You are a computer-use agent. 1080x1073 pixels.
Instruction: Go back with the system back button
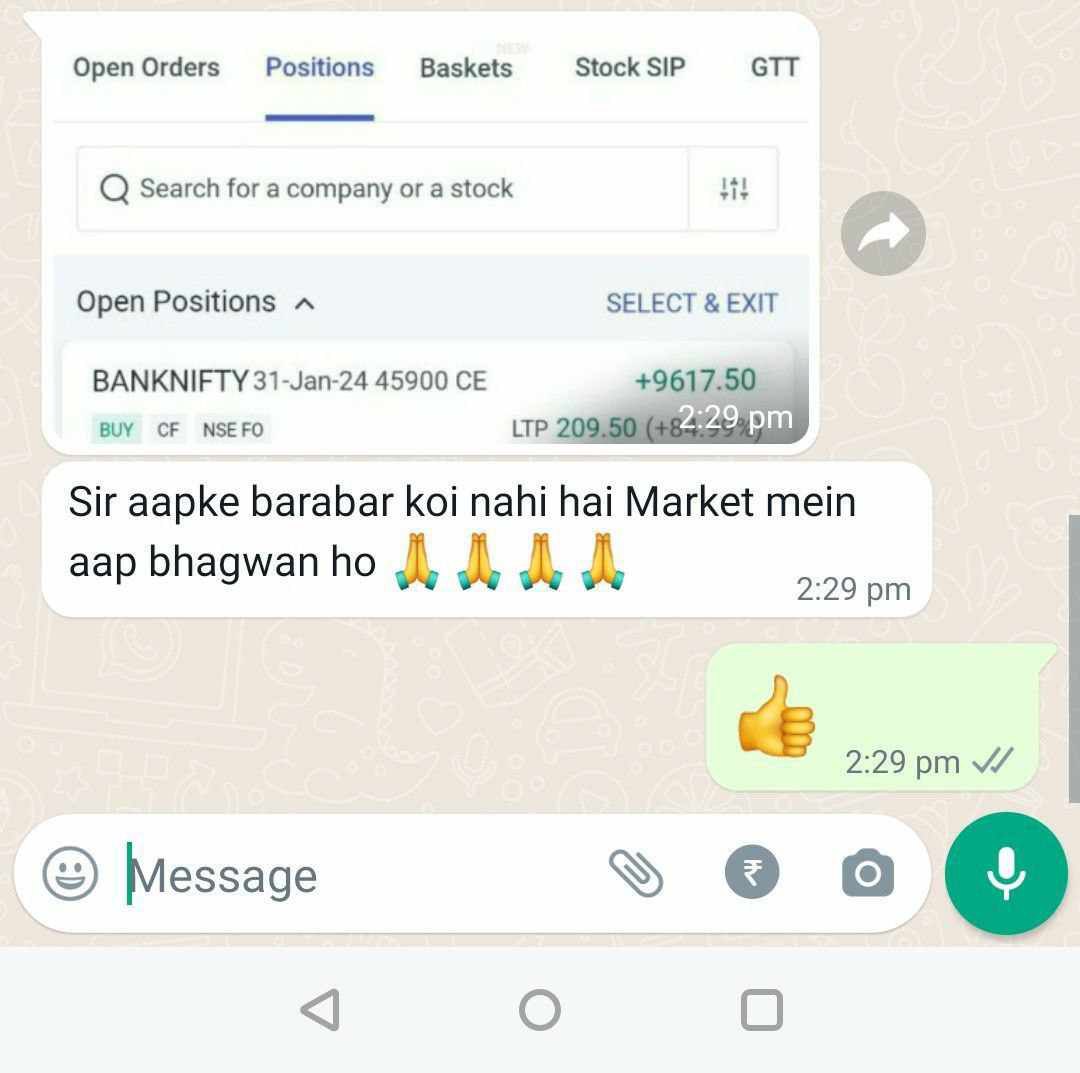[x=320, y=1010]
